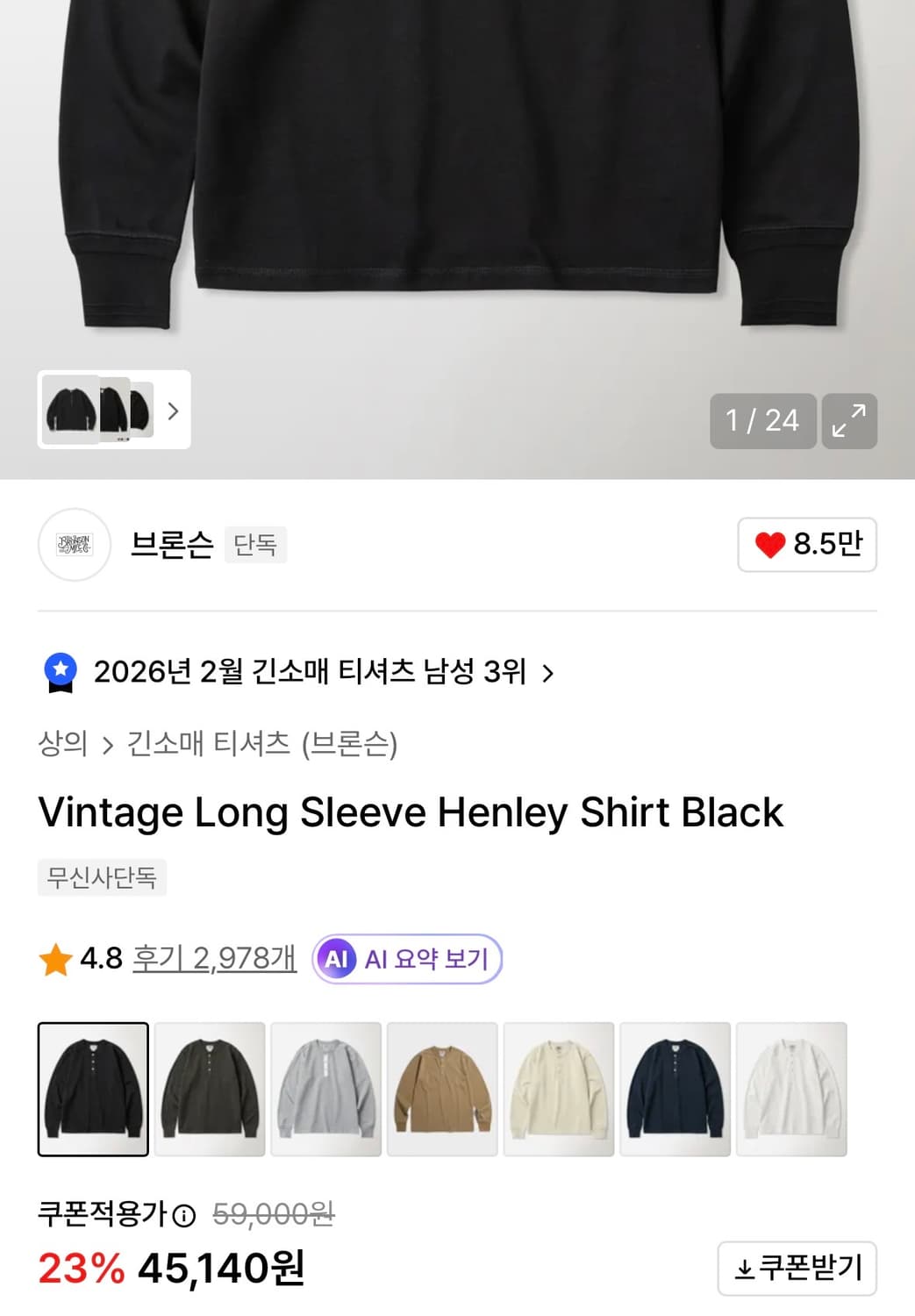The height and width of the screenshot is (1316, 915).
Task: Tap the star icon beside the 4.8 rating
Action: 56,958
